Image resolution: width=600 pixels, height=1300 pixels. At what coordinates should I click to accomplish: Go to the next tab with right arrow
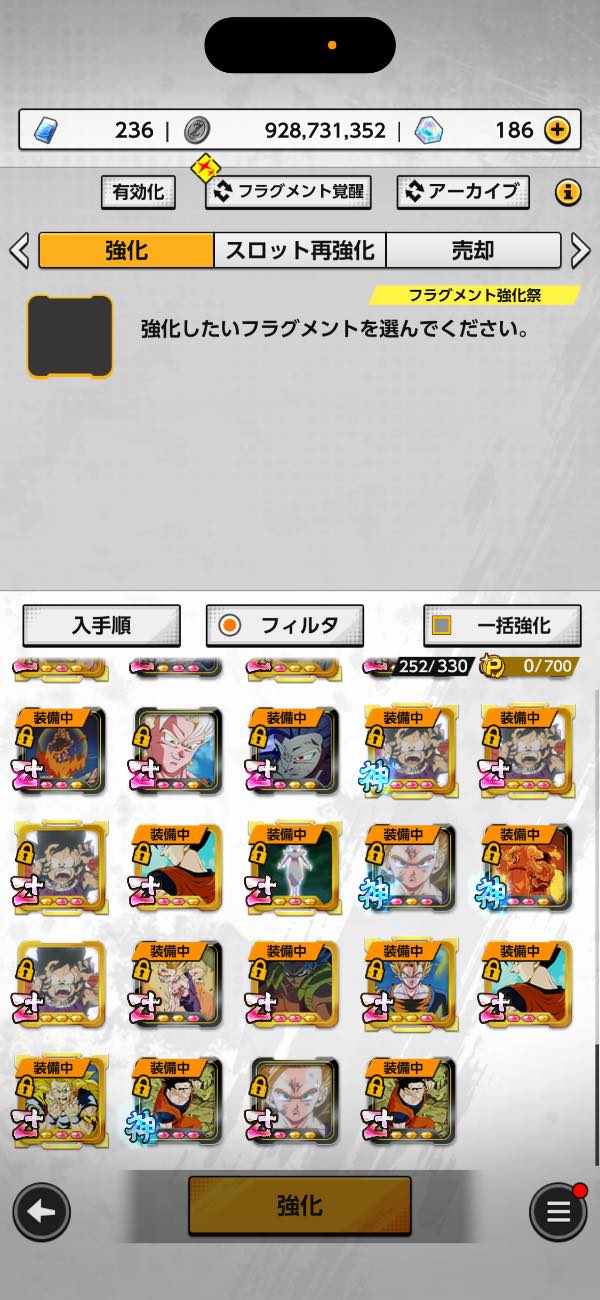(581, 250)
